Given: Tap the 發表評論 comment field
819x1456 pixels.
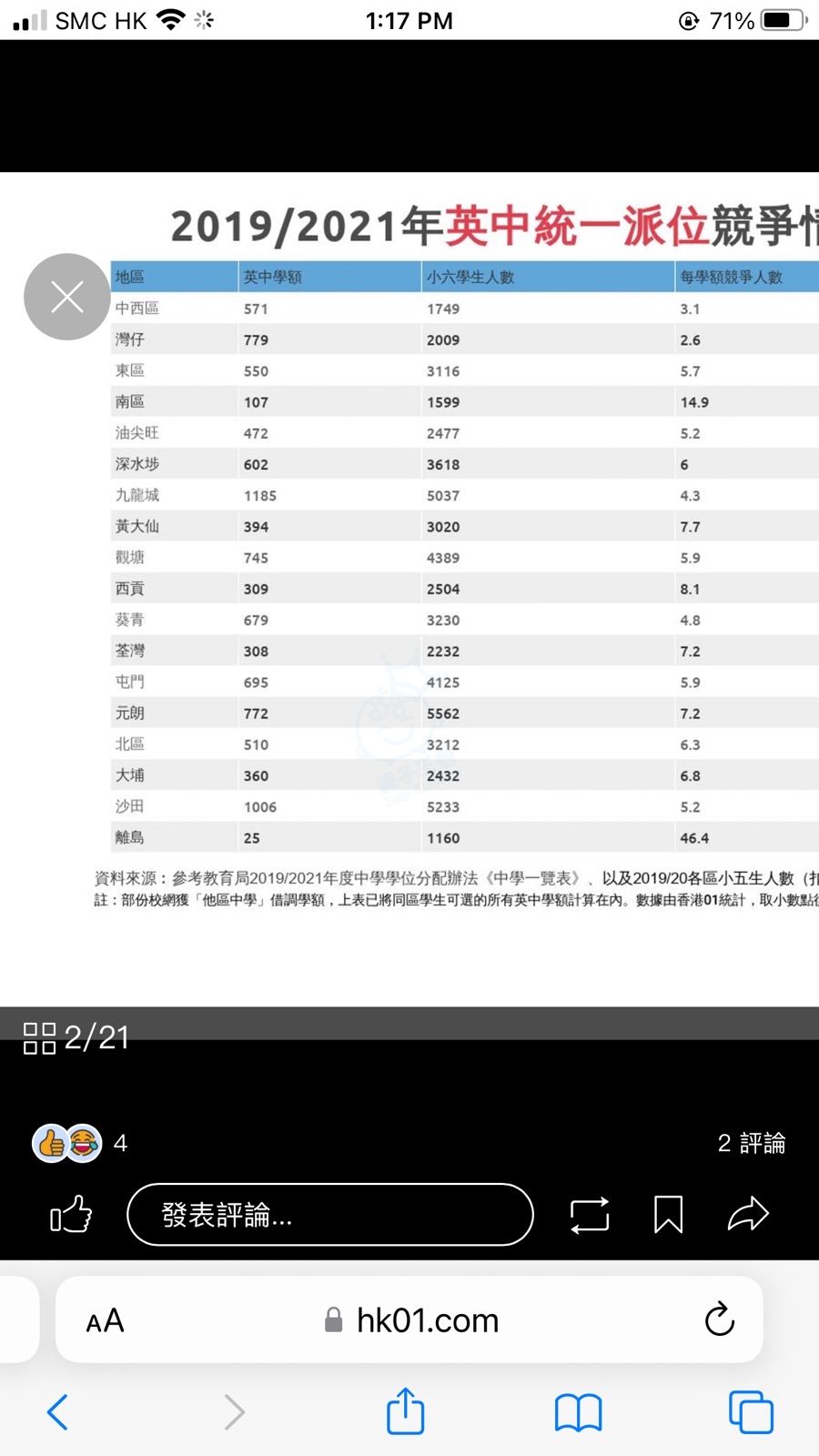Looking at the screenshot, I should pos(329,1214).
